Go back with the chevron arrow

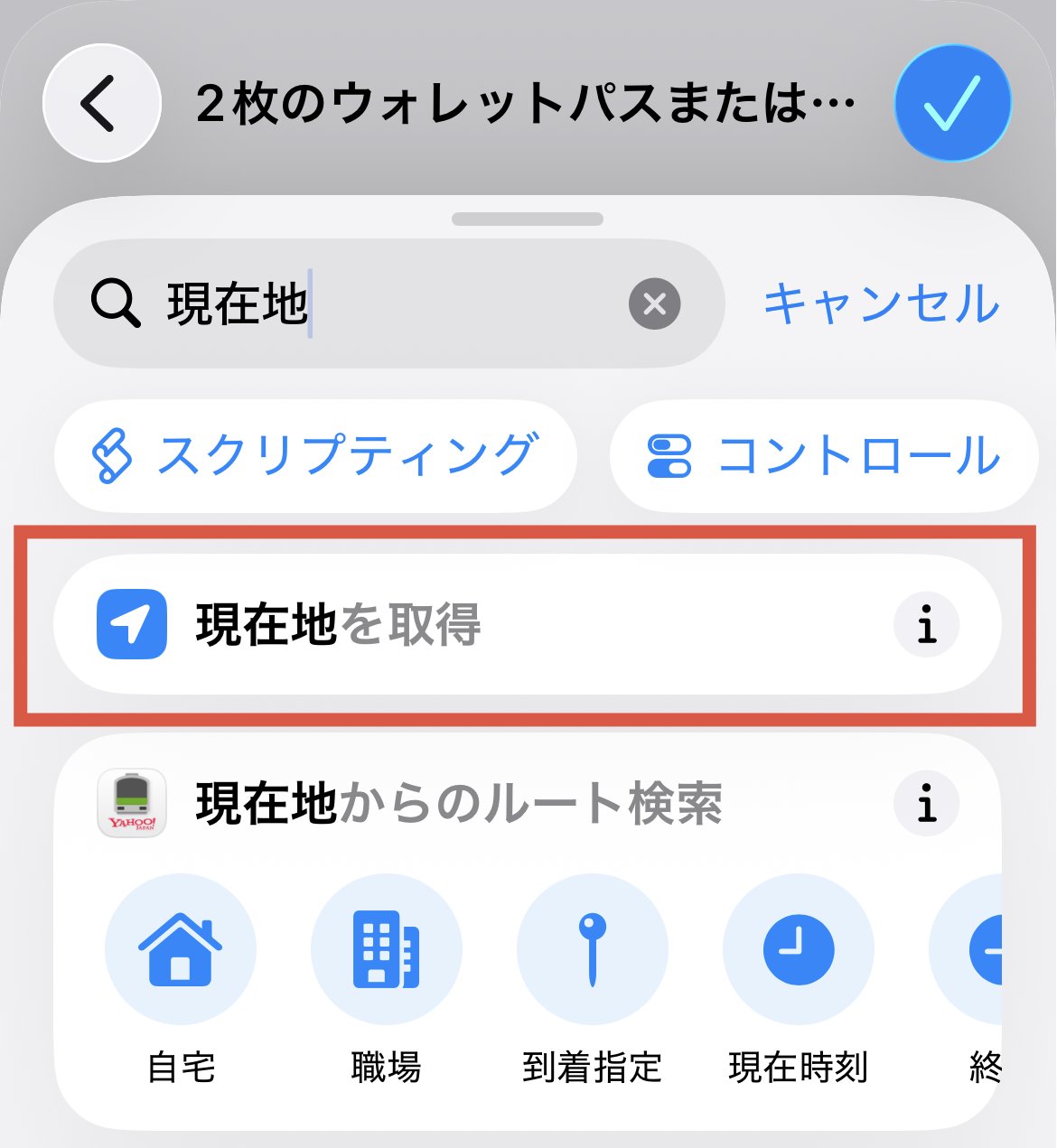pyautogui.click(x=101, y=102)
